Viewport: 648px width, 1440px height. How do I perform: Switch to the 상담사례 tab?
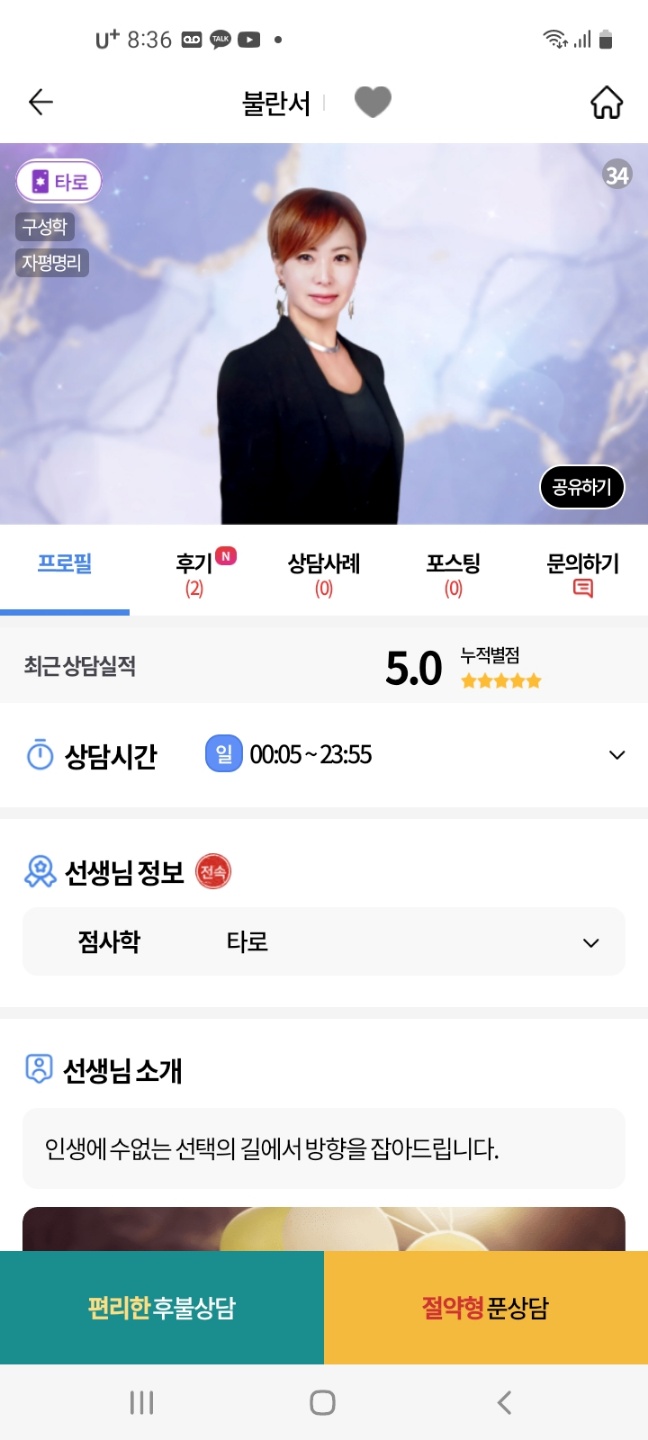point(324,573)
